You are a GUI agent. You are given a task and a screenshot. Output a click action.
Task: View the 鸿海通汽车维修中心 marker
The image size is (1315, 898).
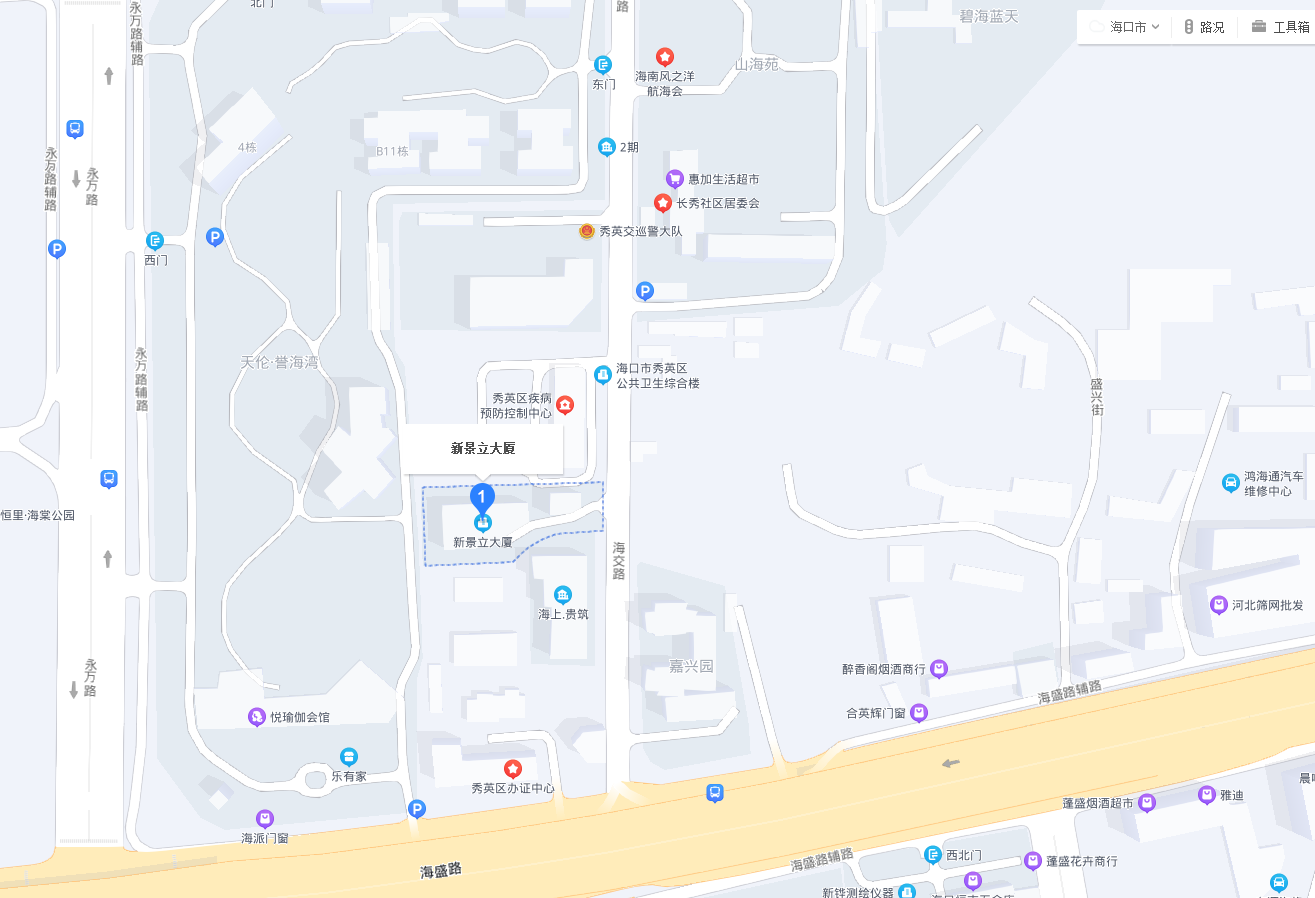pos(1231,483)
